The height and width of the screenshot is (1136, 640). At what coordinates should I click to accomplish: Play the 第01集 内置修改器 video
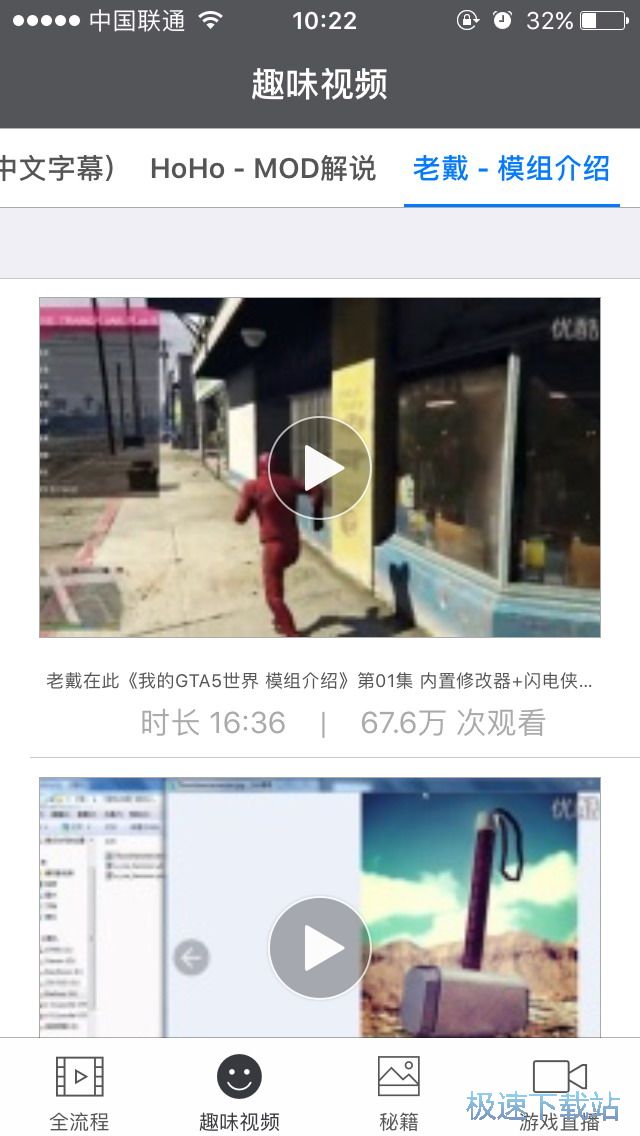point(320,467)
